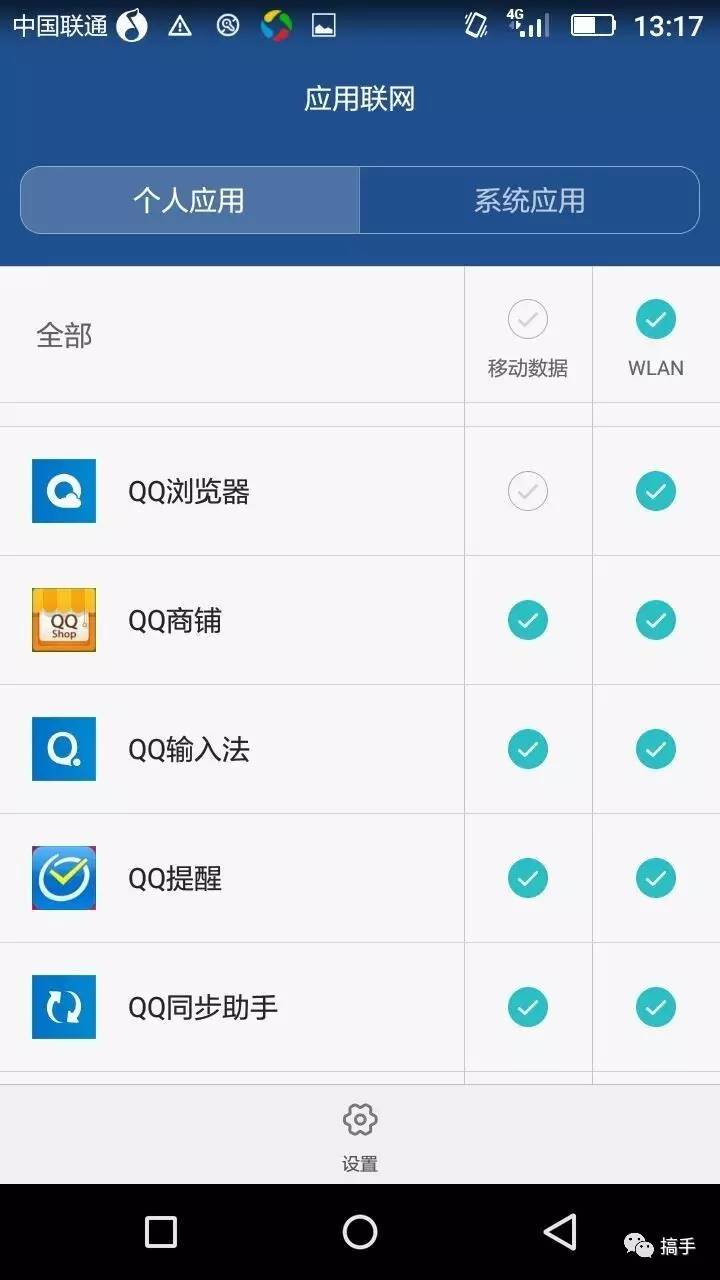
Task: Toggle 移动数据 for QQ输入法
Action: coord(528,749)
